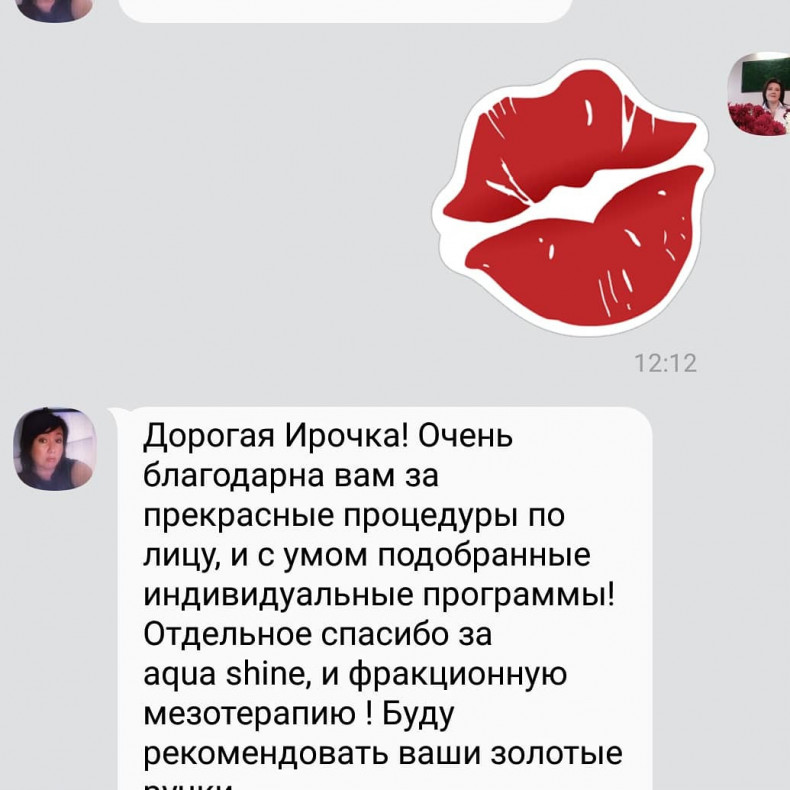Open the avatar beside the Дорогая Ирочка message
The image size is (790, 790).
tap(54, 449)
